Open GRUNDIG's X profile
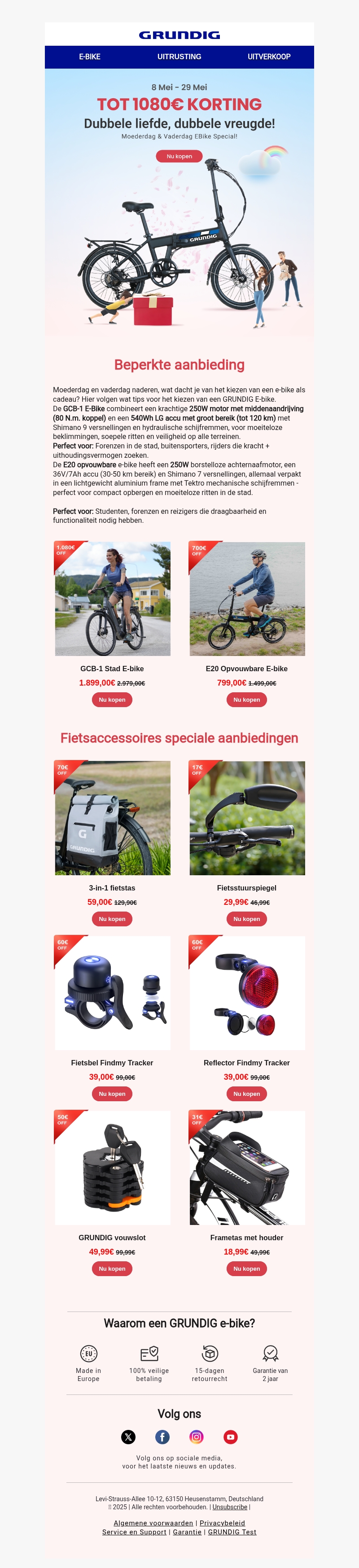359x1568 pixels. click(128, 1437)
